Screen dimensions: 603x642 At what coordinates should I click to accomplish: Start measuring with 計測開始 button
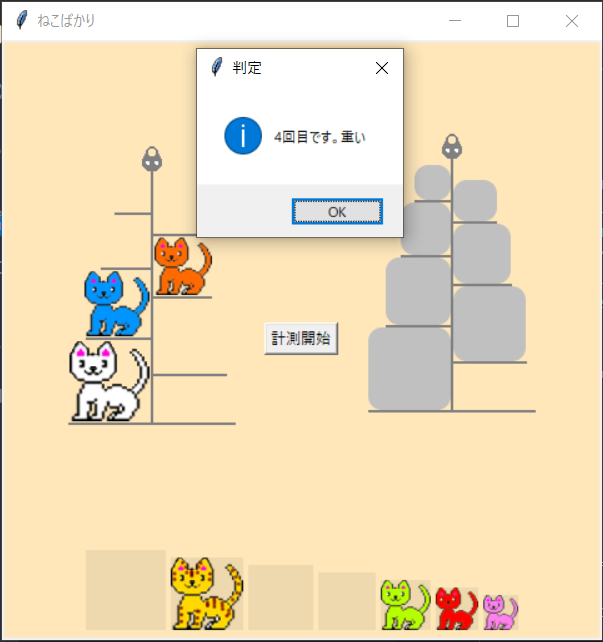pos(301,339)
